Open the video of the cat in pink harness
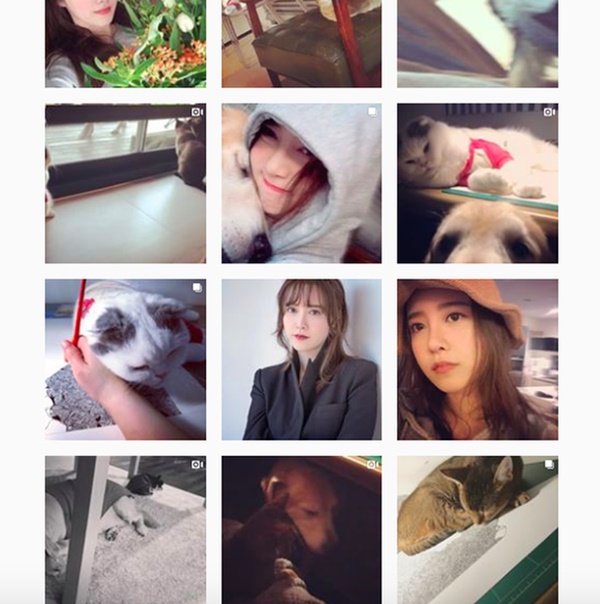Image resolution: width=600 pixels, height=604 pixels. 477,183
